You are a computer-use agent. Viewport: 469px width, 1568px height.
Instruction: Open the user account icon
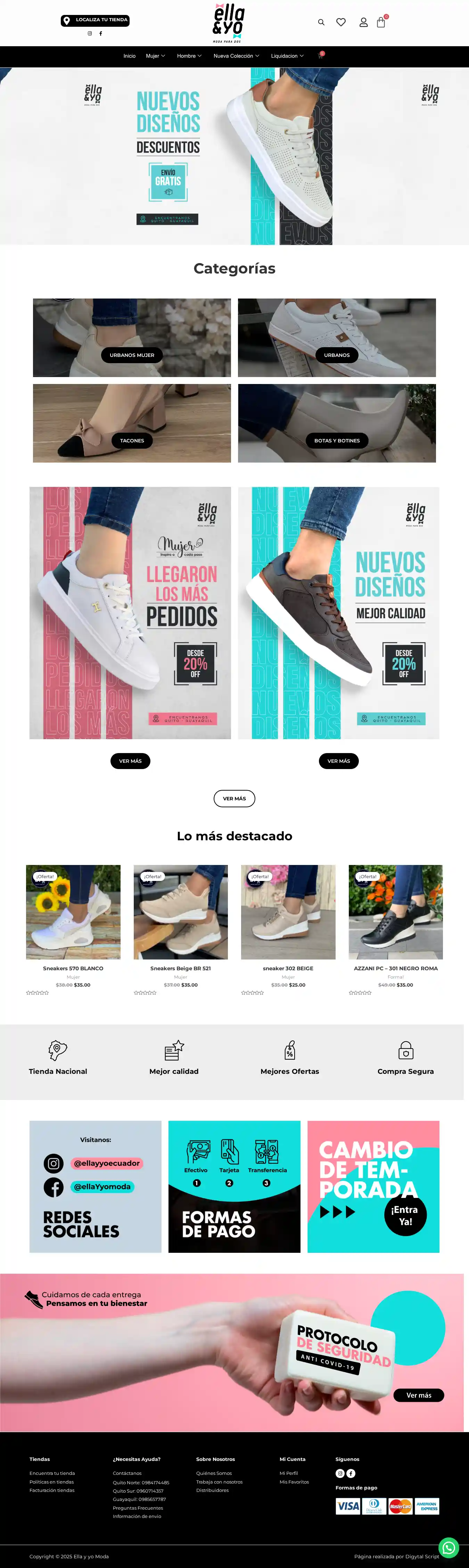363,23
